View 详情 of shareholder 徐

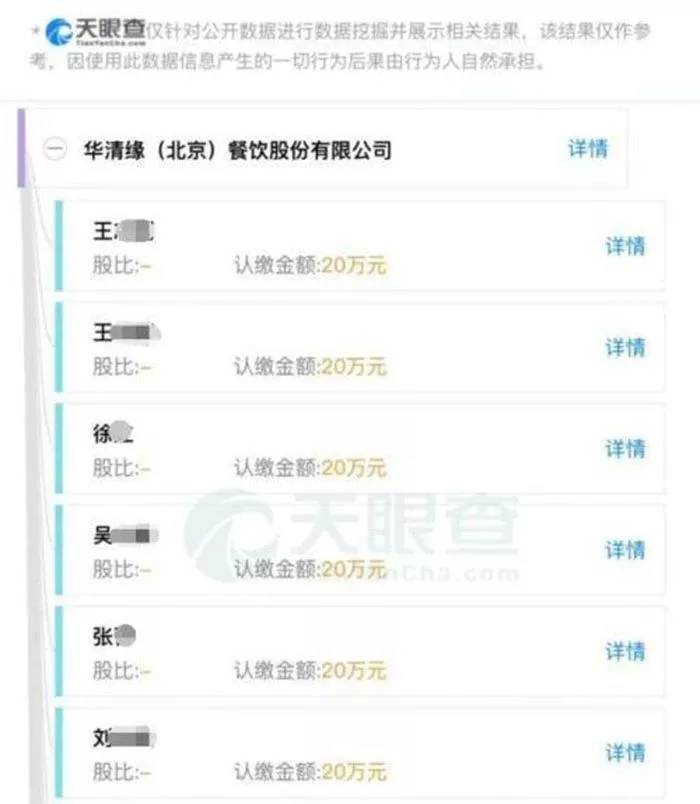(625, 449)
